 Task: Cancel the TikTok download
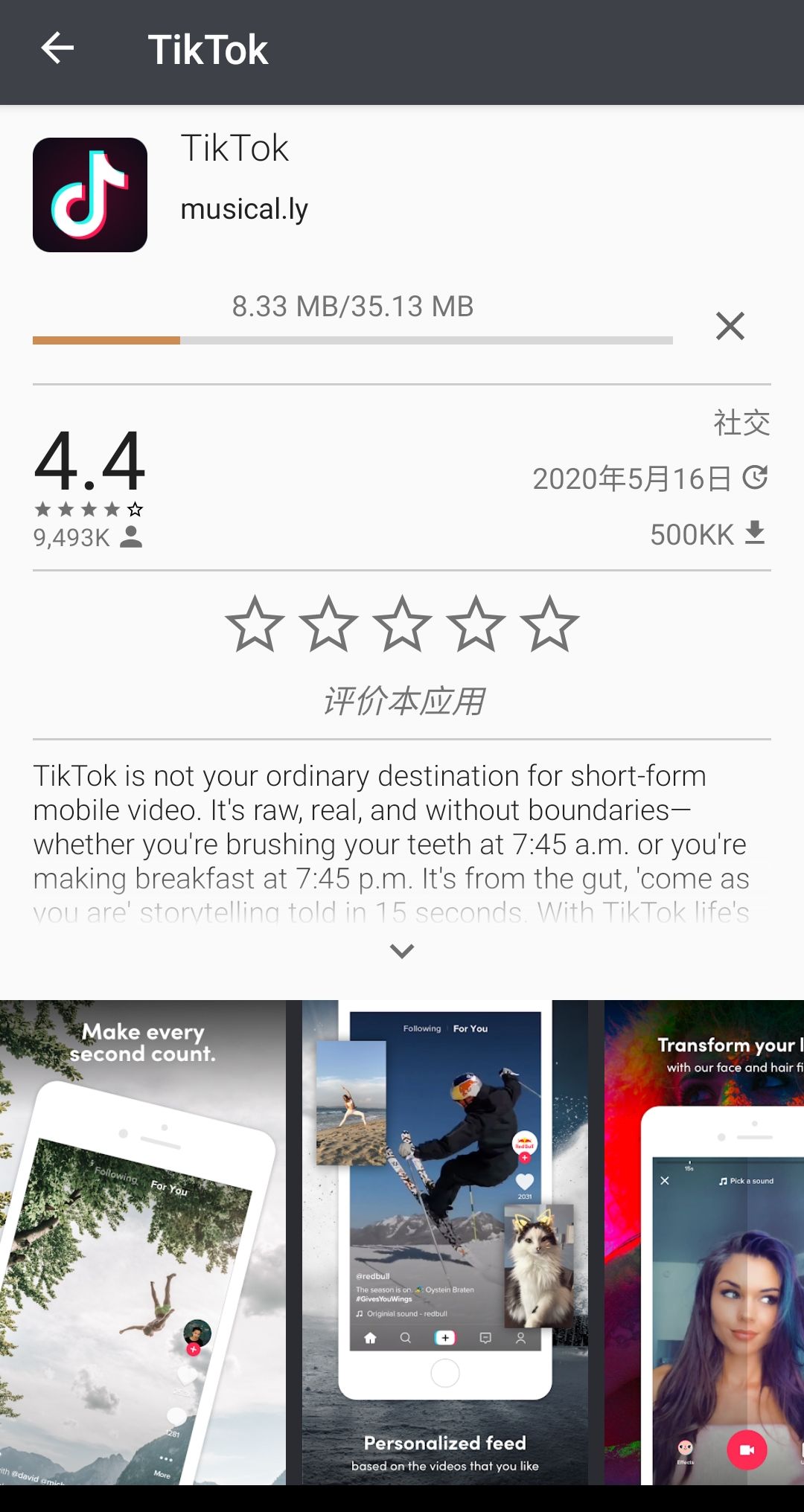730,326
